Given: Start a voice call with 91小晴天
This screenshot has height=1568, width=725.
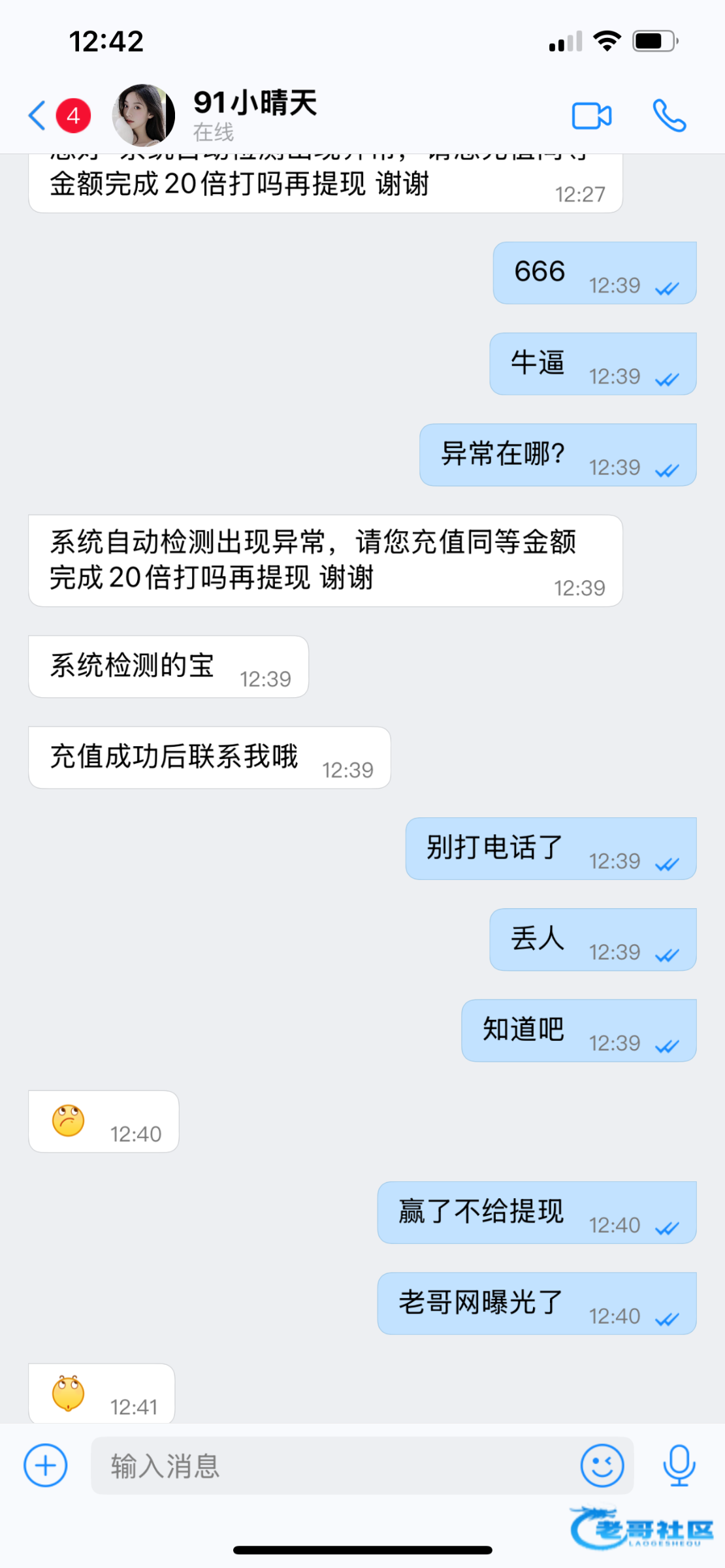Looking at the screenshot, I should [x=669, y=116].
